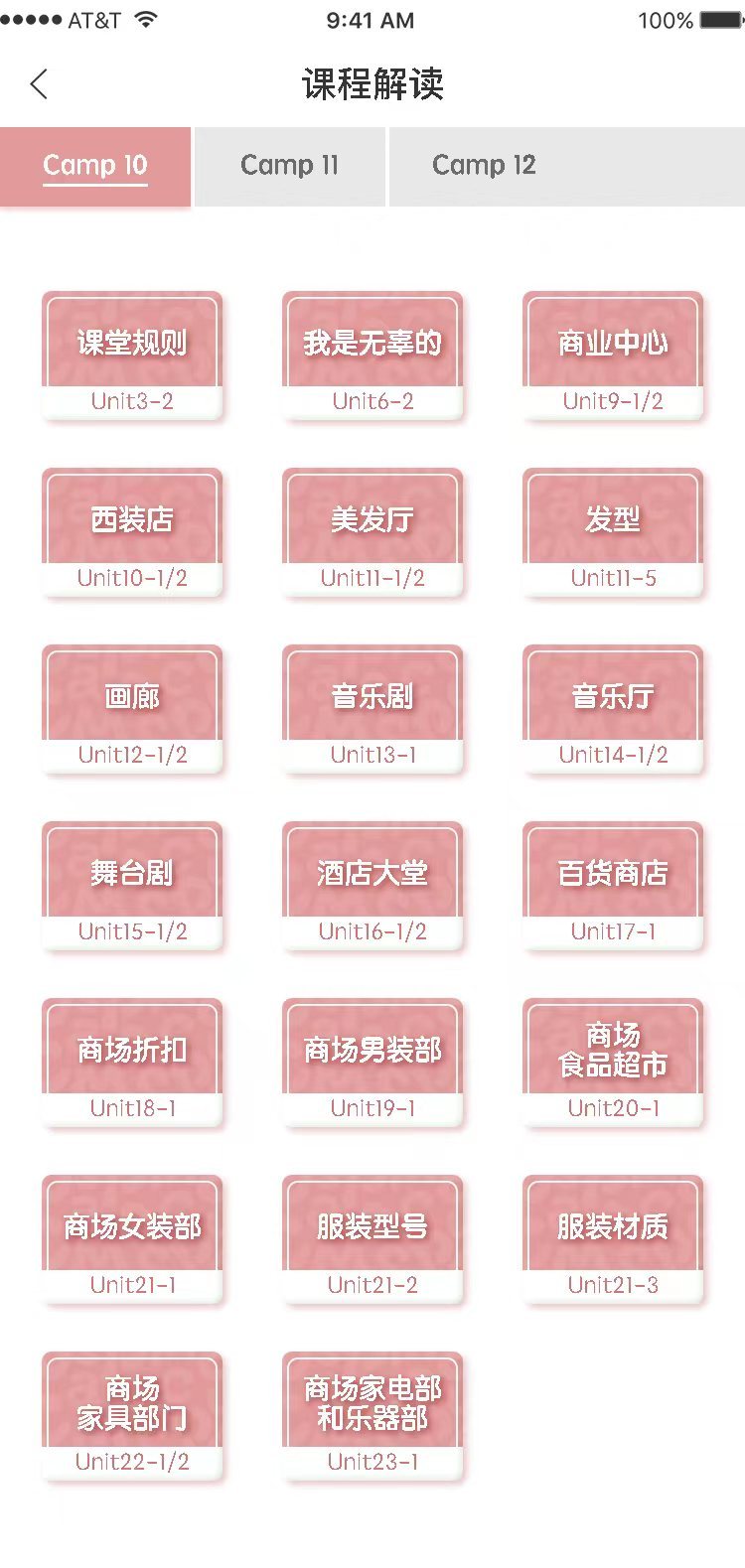The height and width of the screenshot is (1568, 745).
Task: Switch to the Camp 12 tab
Action: pyautogui.click(x=484, y=165)
